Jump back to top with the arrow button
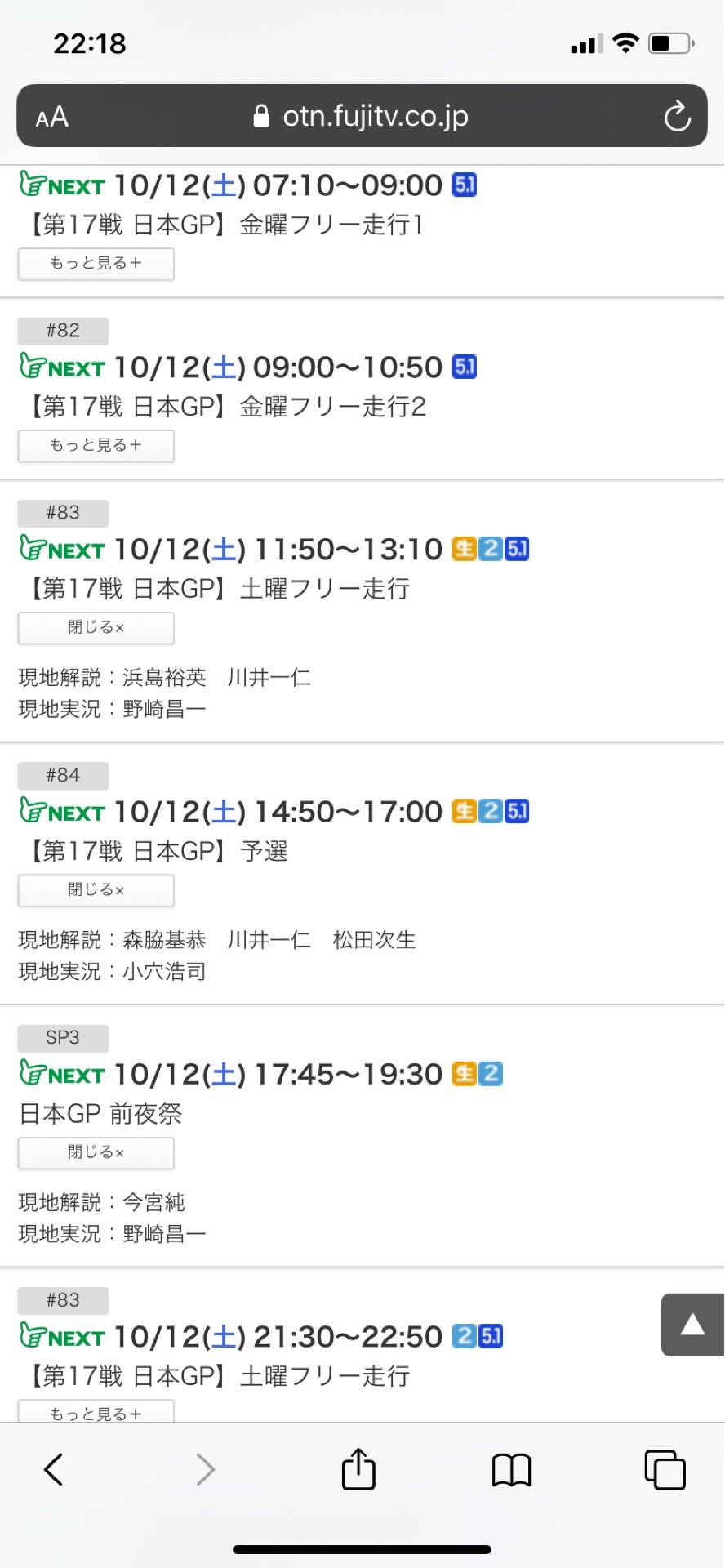This screenshot has width=725, height=1568. pyautogui.click(x=692, y=1325)
